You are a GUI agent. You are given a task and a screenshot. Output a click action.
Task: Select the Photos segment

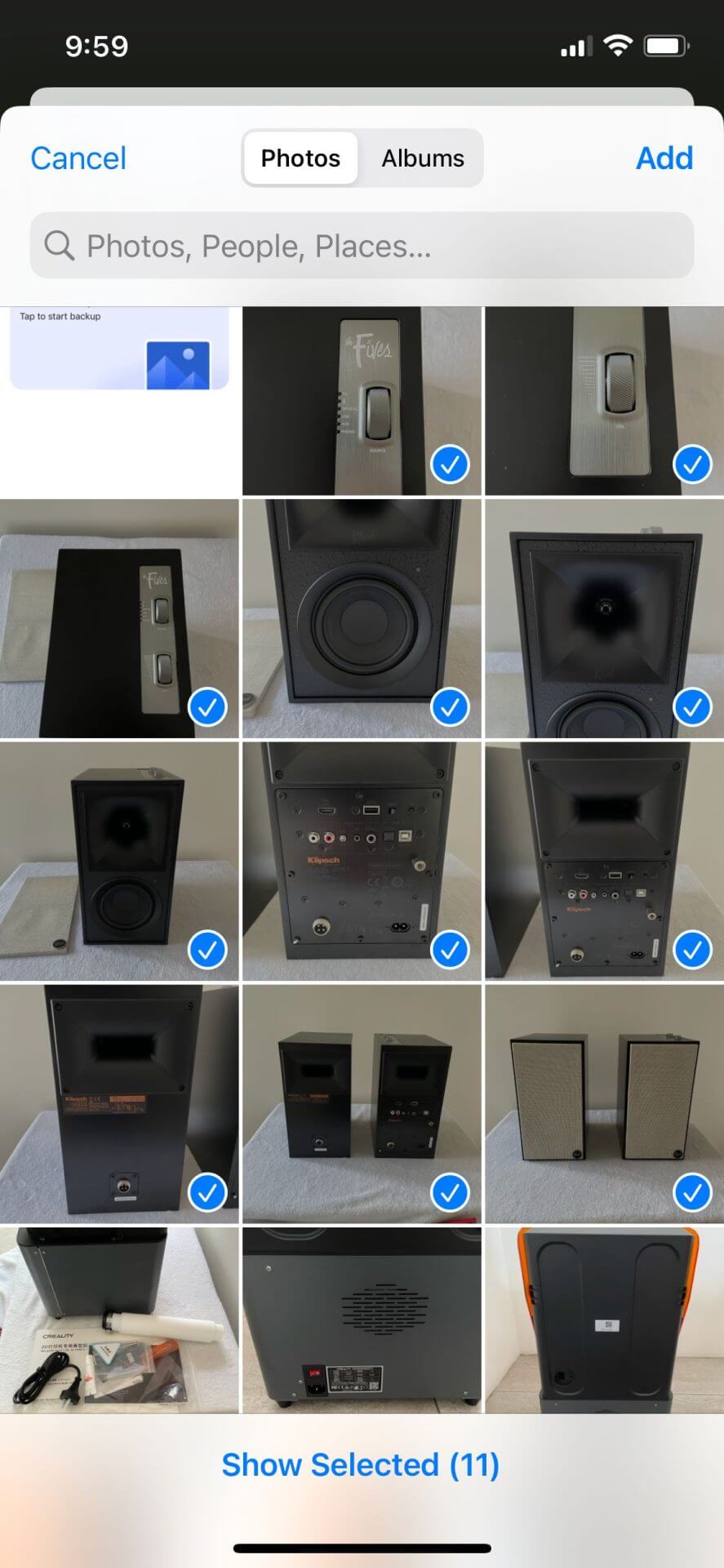pyautogui.click(x=300, y=158)
